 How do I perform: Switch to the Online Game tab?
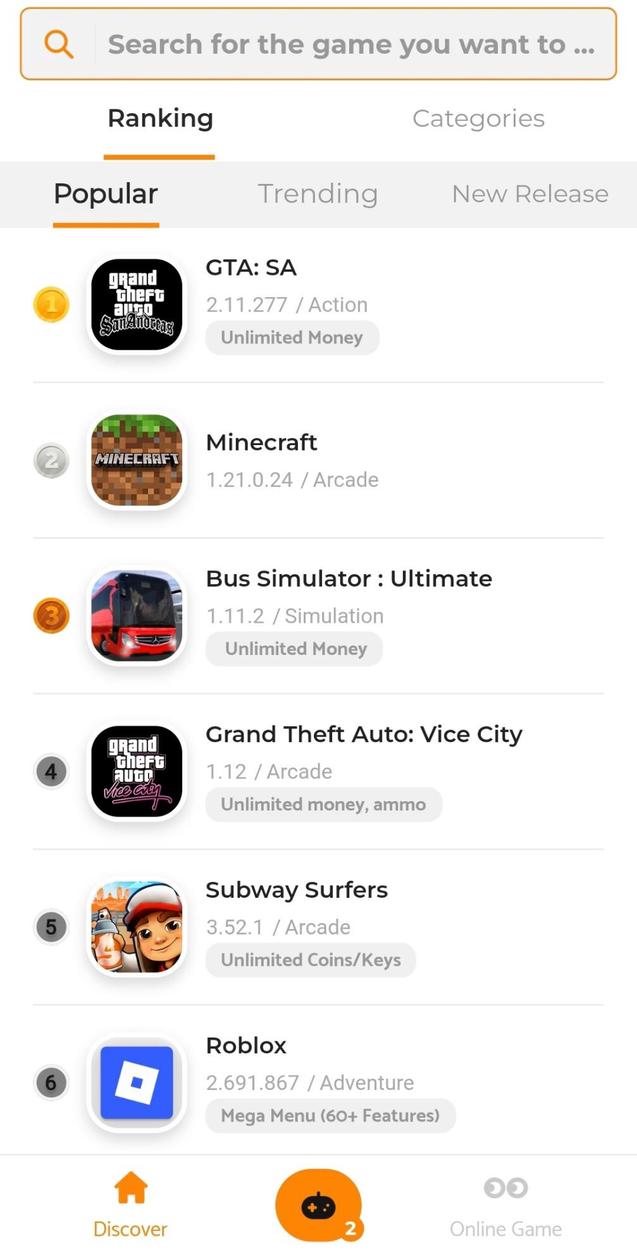505,1205
